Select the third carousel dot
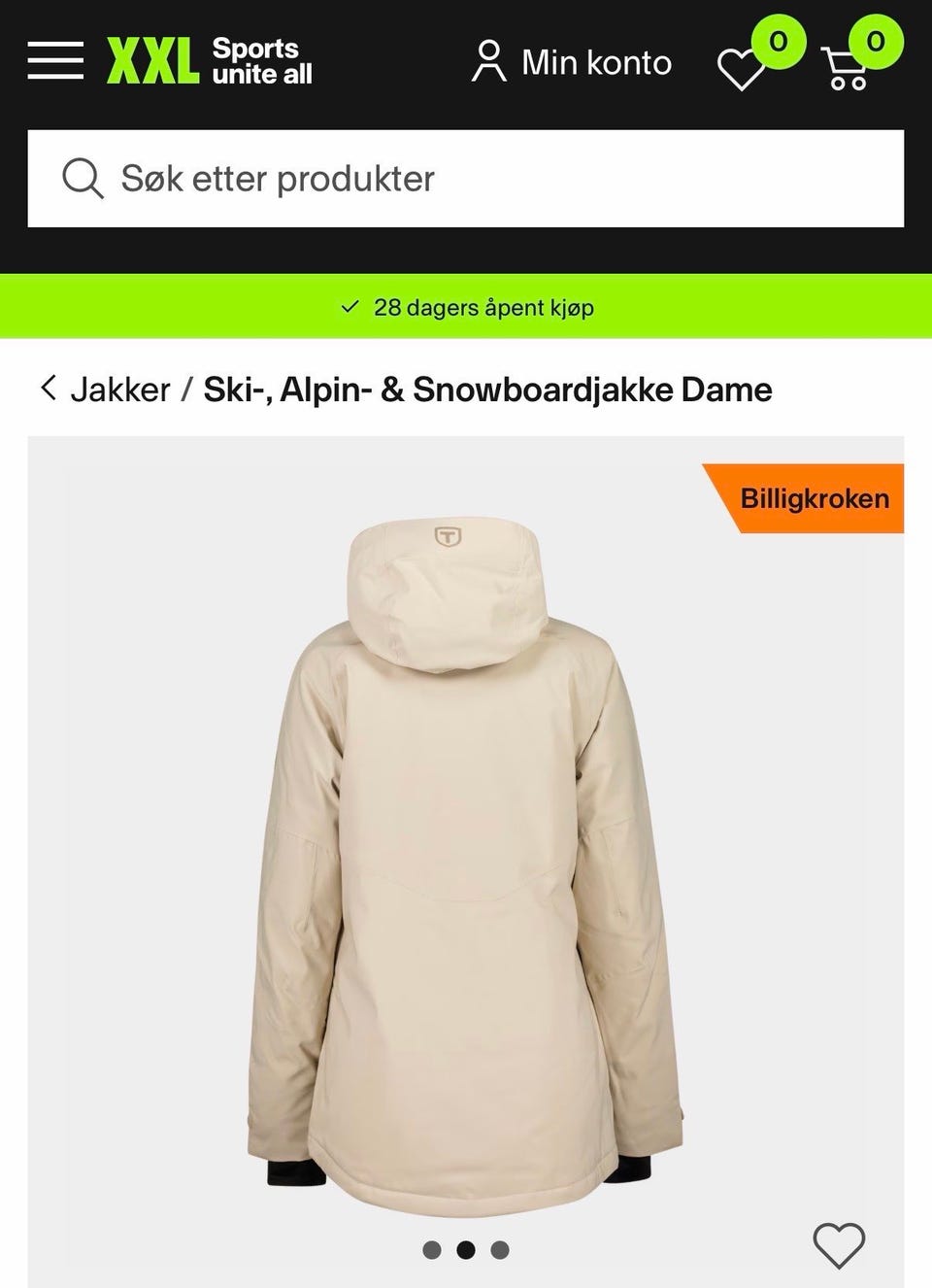 [502, 1251]
